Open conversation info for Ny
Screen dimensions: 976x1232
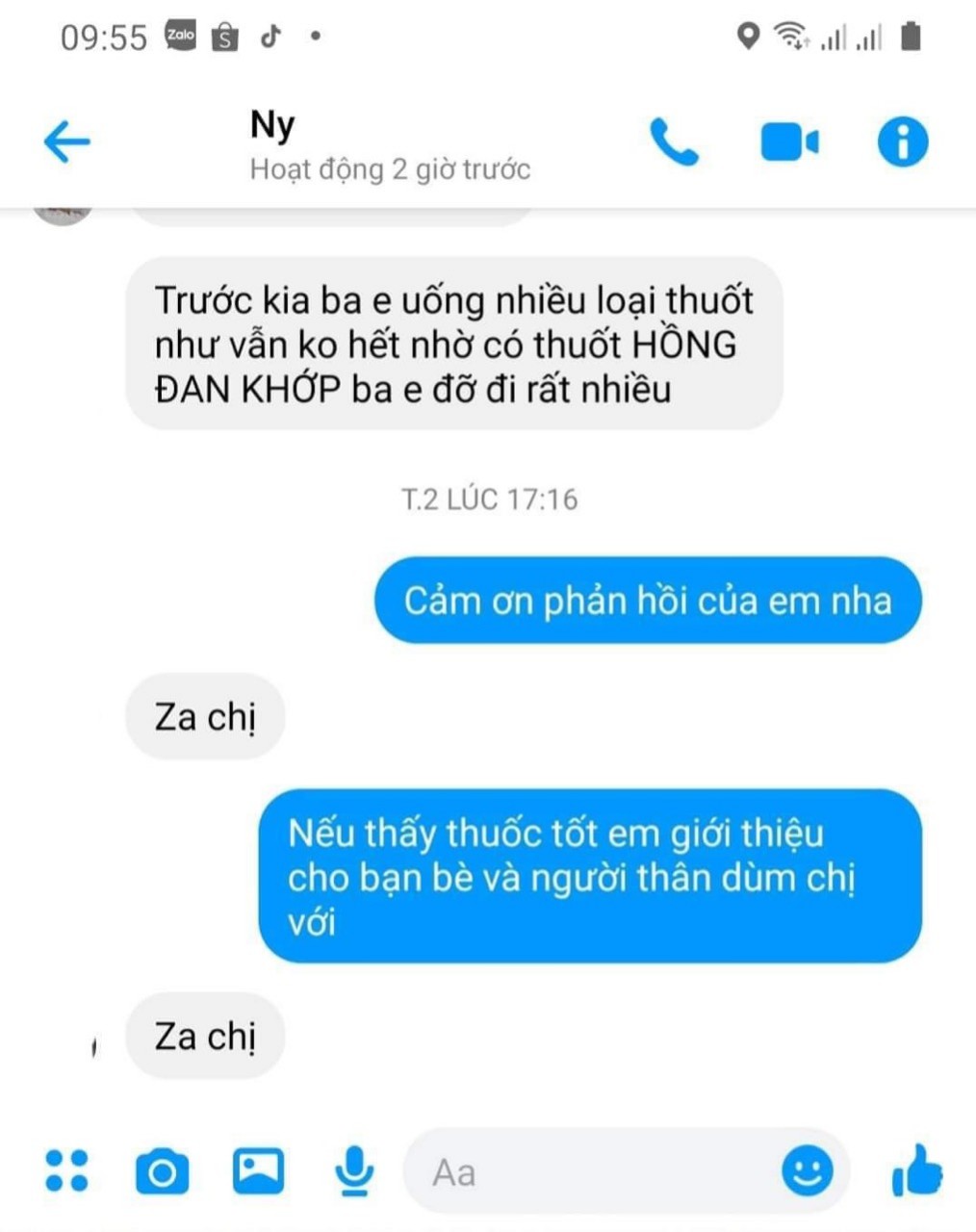[902, 142]
